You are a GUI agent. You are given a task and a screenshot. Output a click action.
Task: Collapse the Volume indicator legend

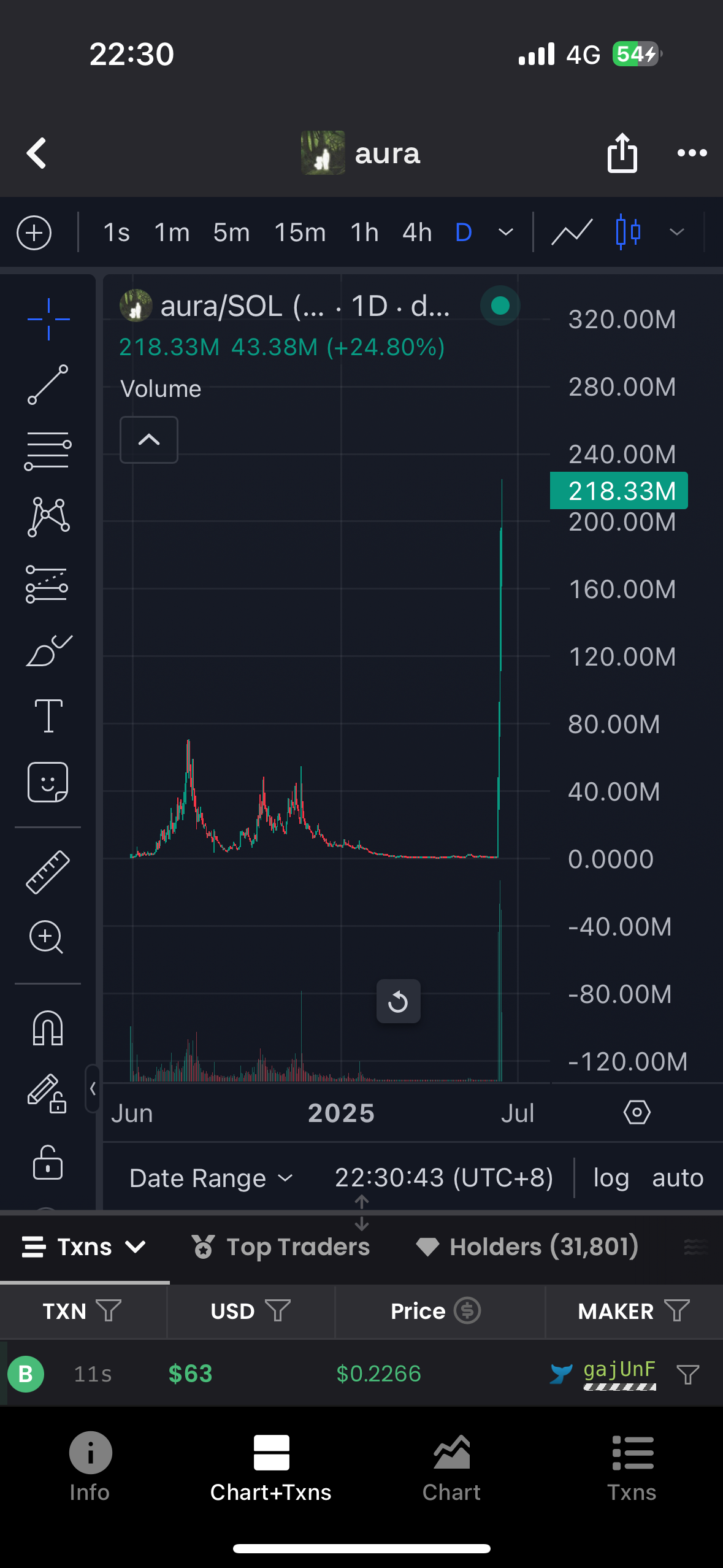(149, 440)
